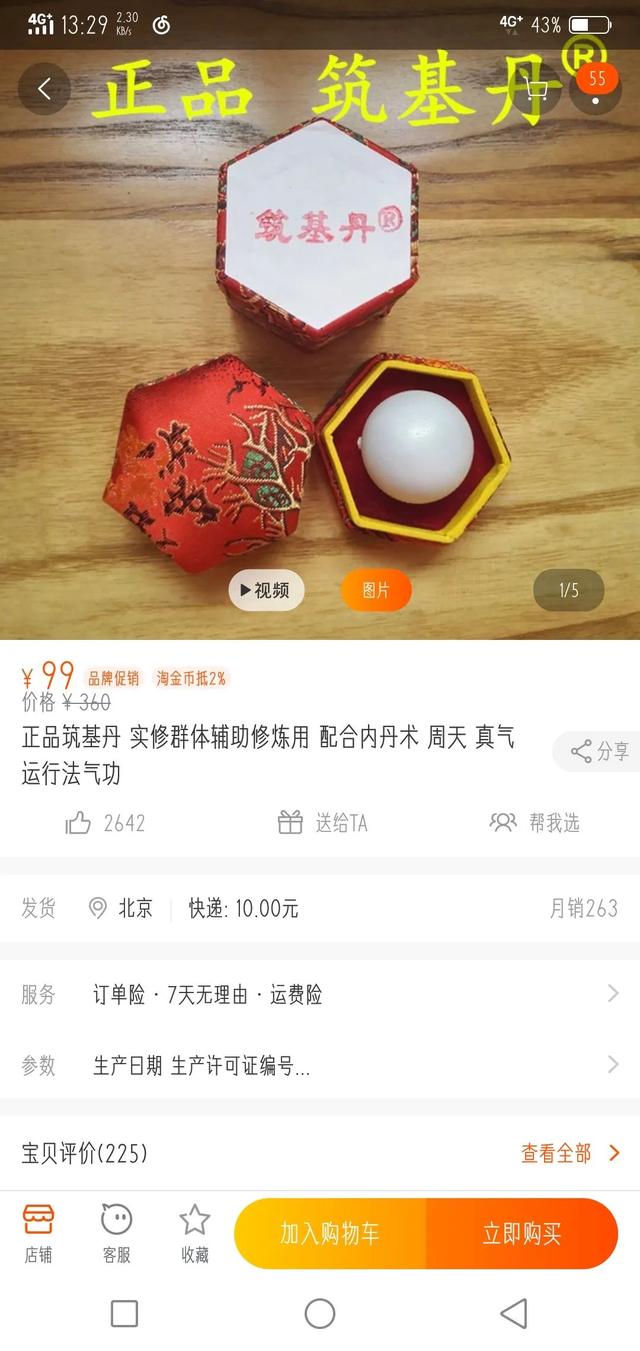Tap the system home button
640x1351 pixels.
320,1313
